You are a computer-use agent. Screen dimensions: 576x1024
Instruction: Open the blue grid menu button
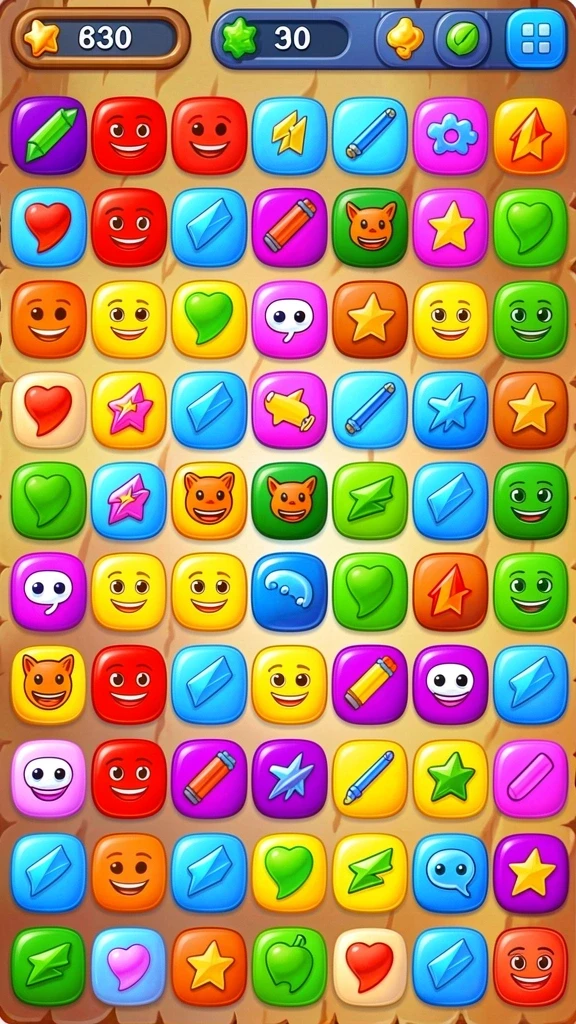point(536,38)
